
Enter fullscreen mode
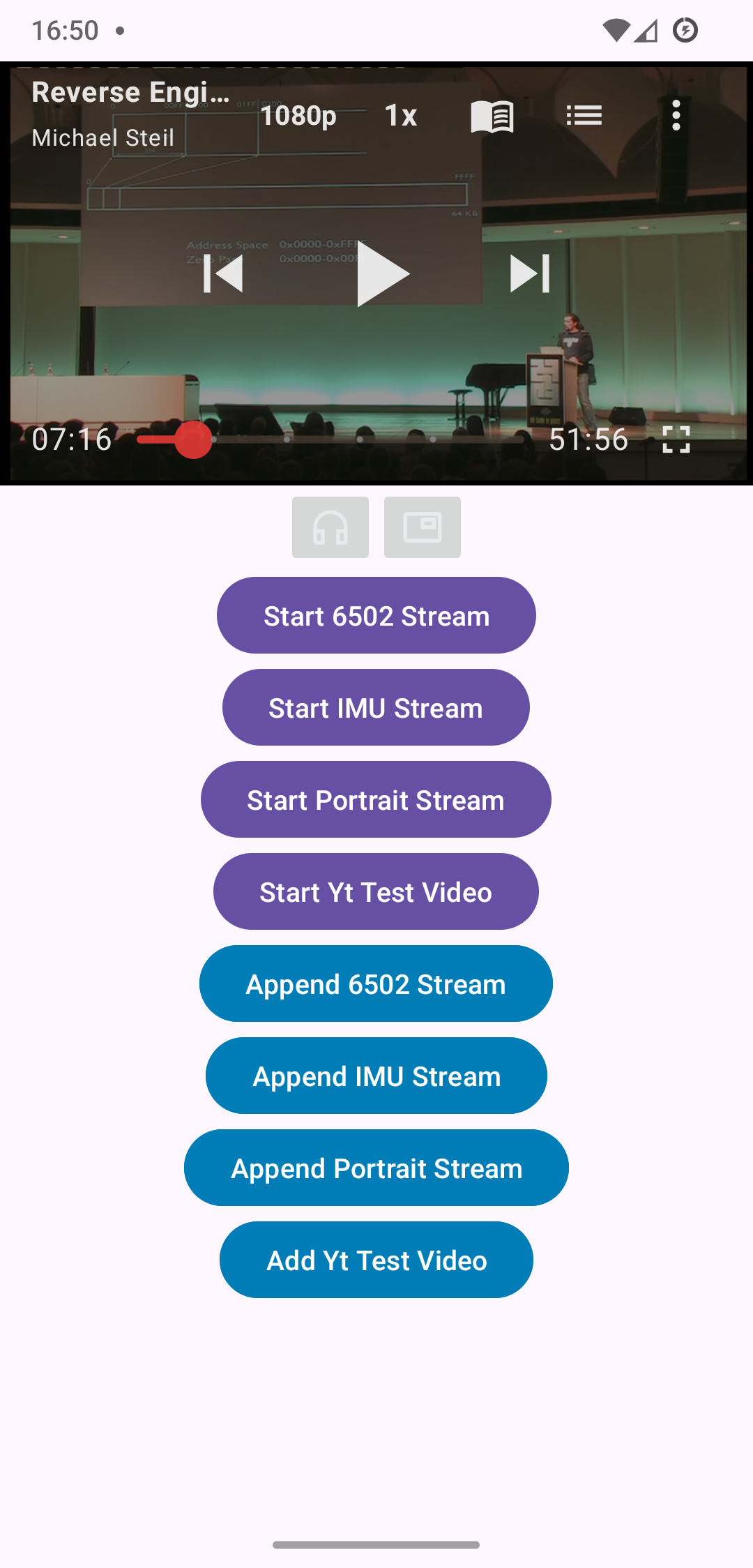pyautogui.click(x=676, y=439)
